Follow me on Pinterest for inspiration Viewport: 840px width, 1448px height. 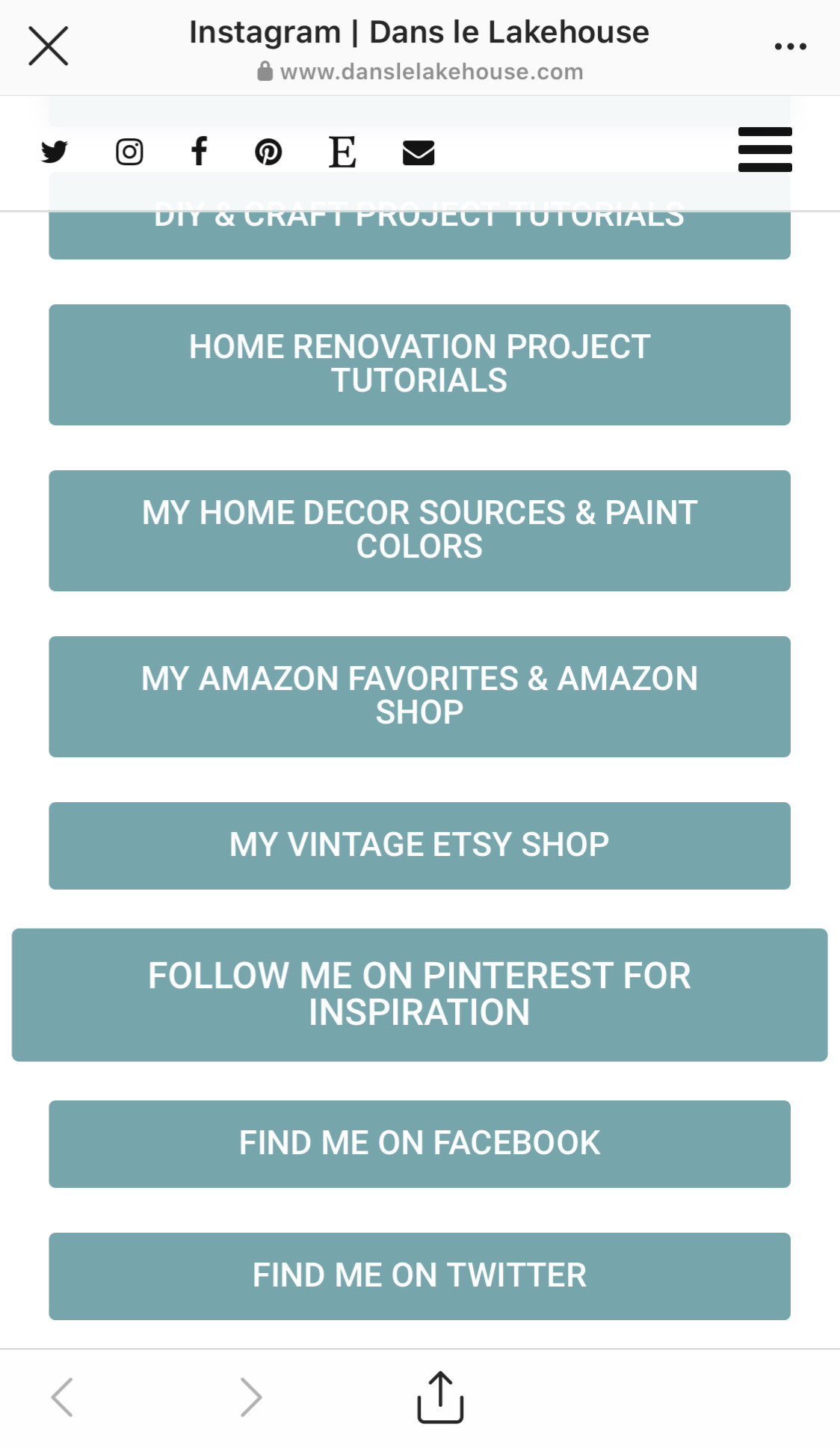pos(420,994)
